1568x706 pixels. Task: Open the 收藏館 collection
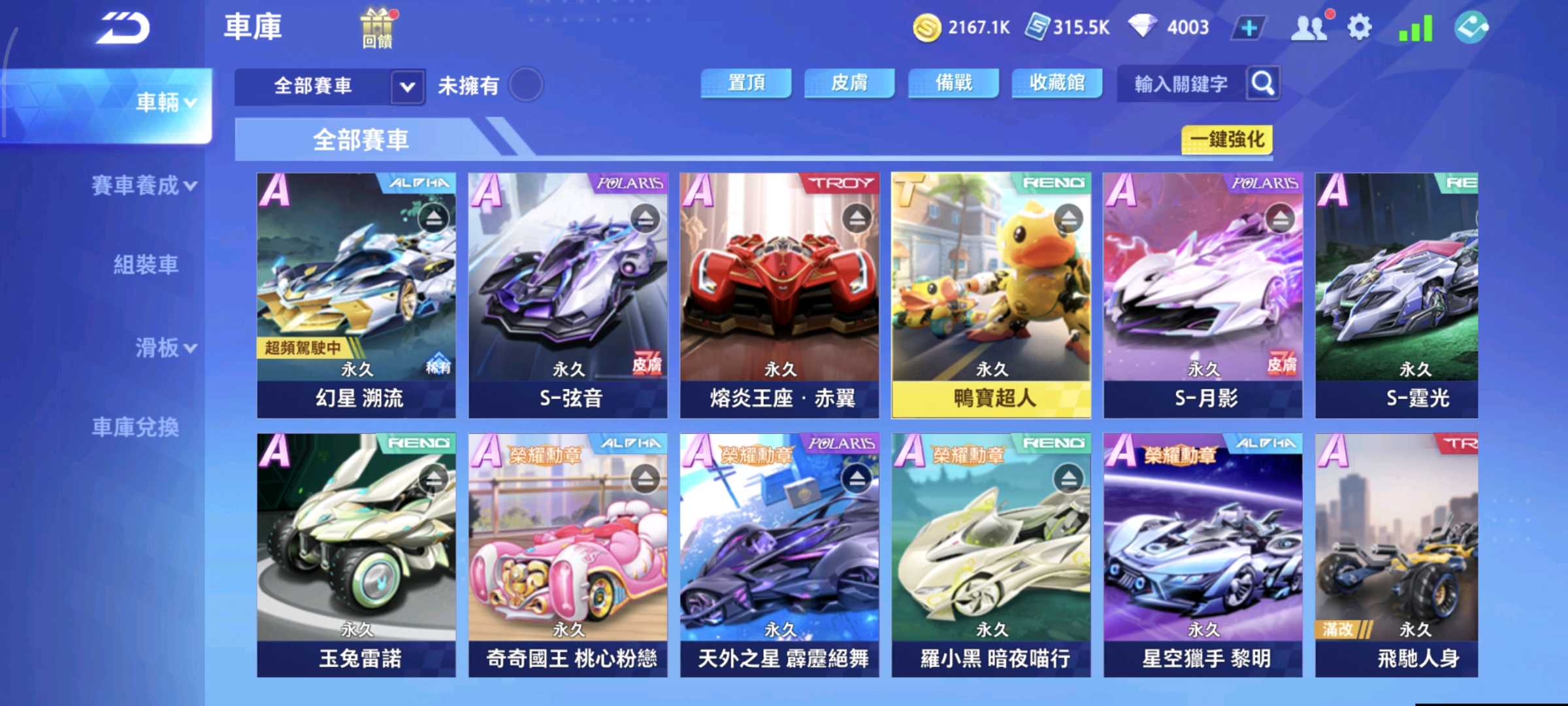click(x=1056, y=83)
